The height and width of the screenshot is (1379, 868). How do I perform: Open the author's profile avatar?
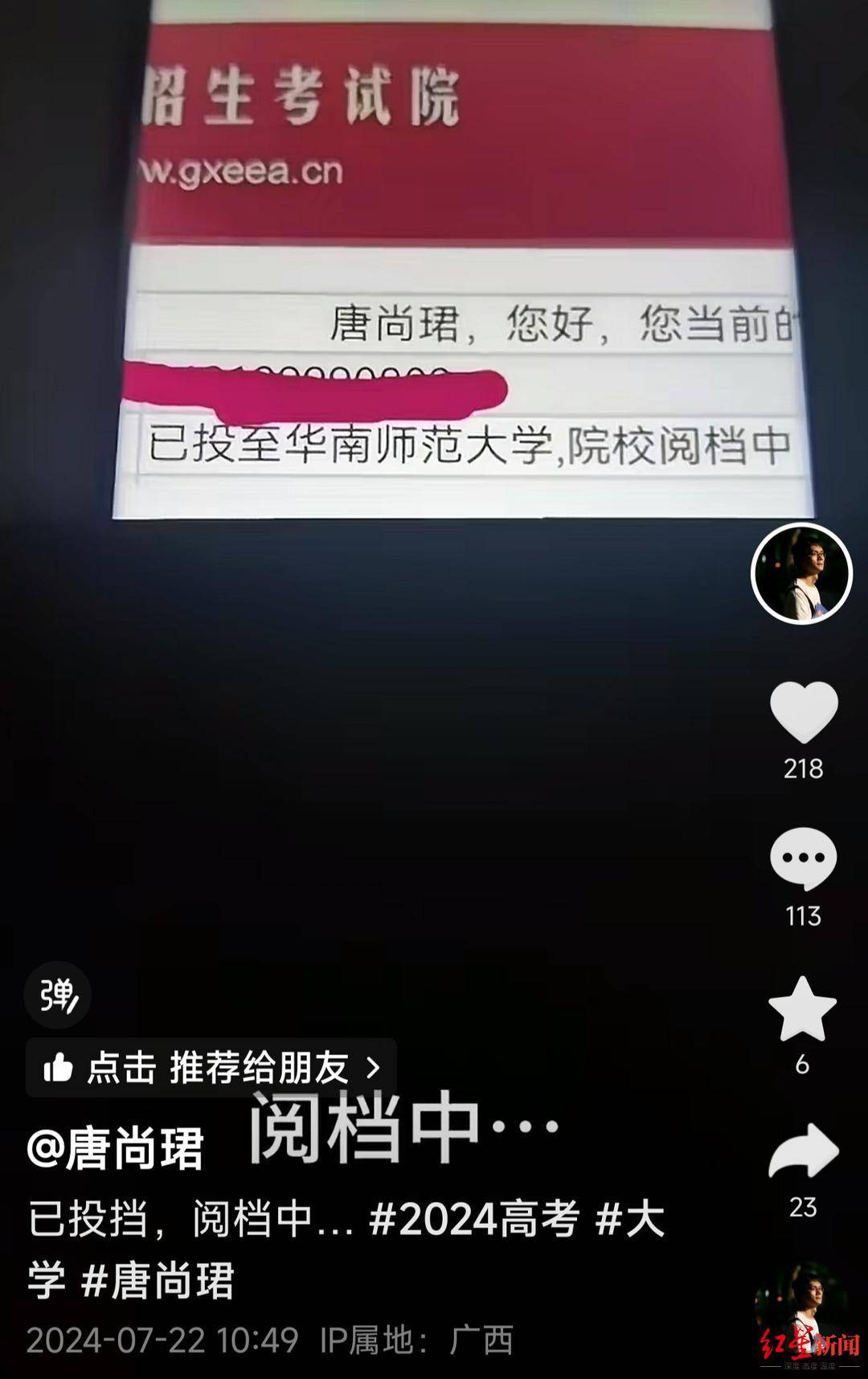(801, 574)
